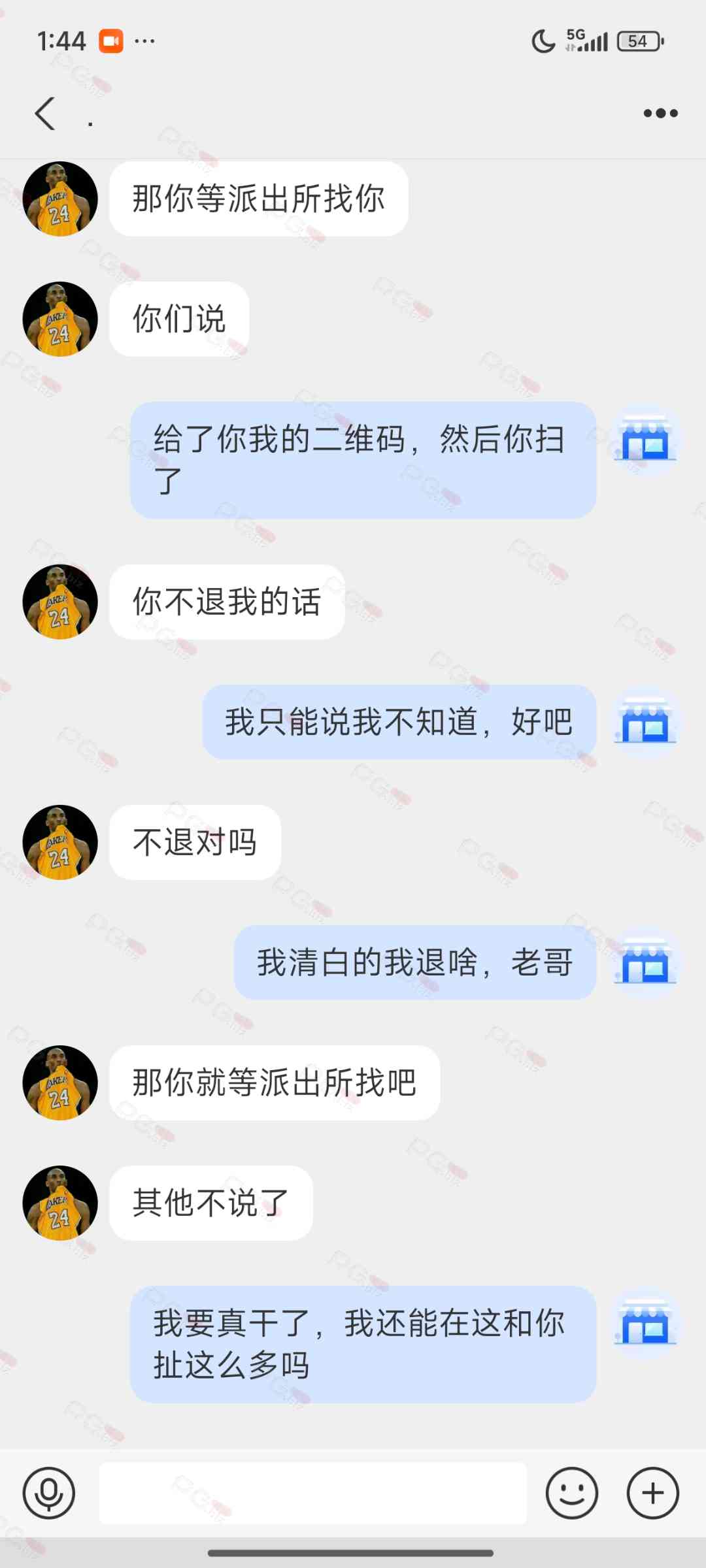Switch to voice message input
Viewport: 706px width, 1568px height.
tap(49, 1494)
